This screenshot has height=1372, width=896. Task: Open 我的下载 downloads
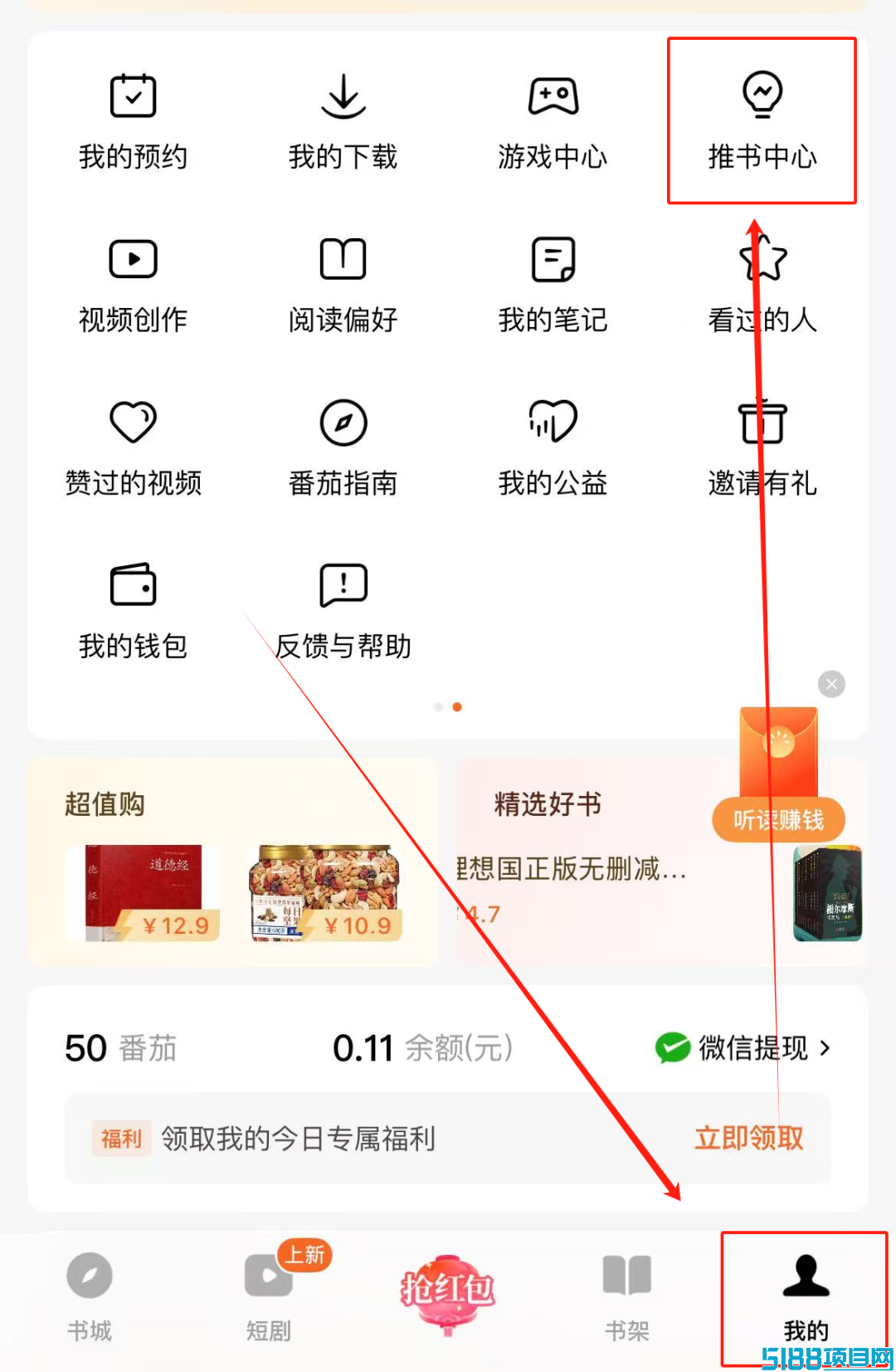(343, 121)
